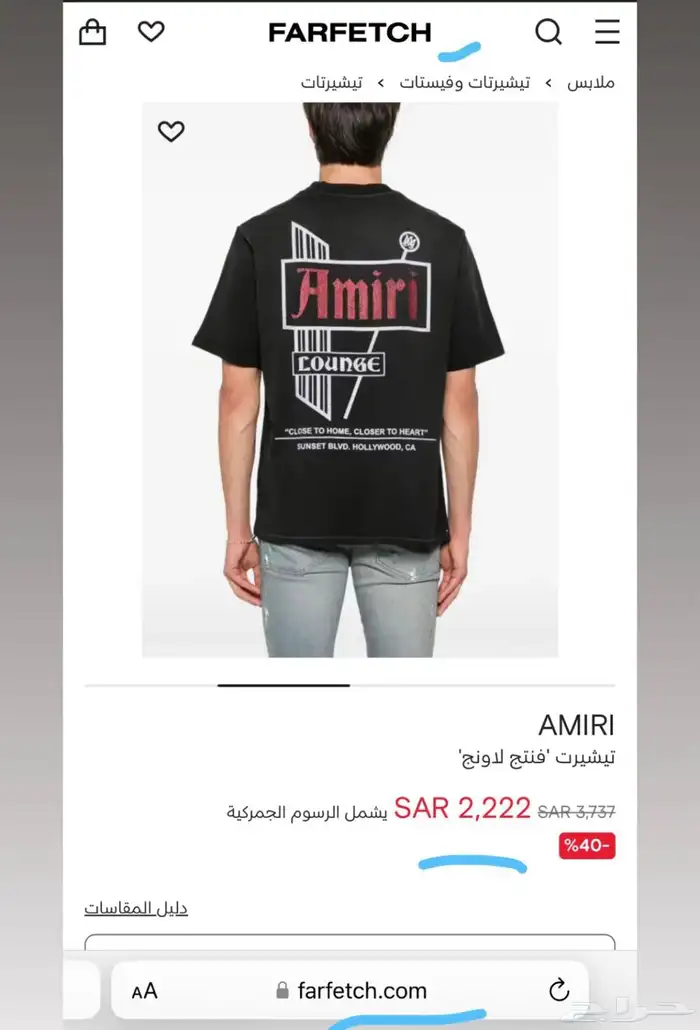The width and height of the screenshot is (700, 1030).
Task: Open the تيشيرتات breadcrumb category
Action: [332, 82]
